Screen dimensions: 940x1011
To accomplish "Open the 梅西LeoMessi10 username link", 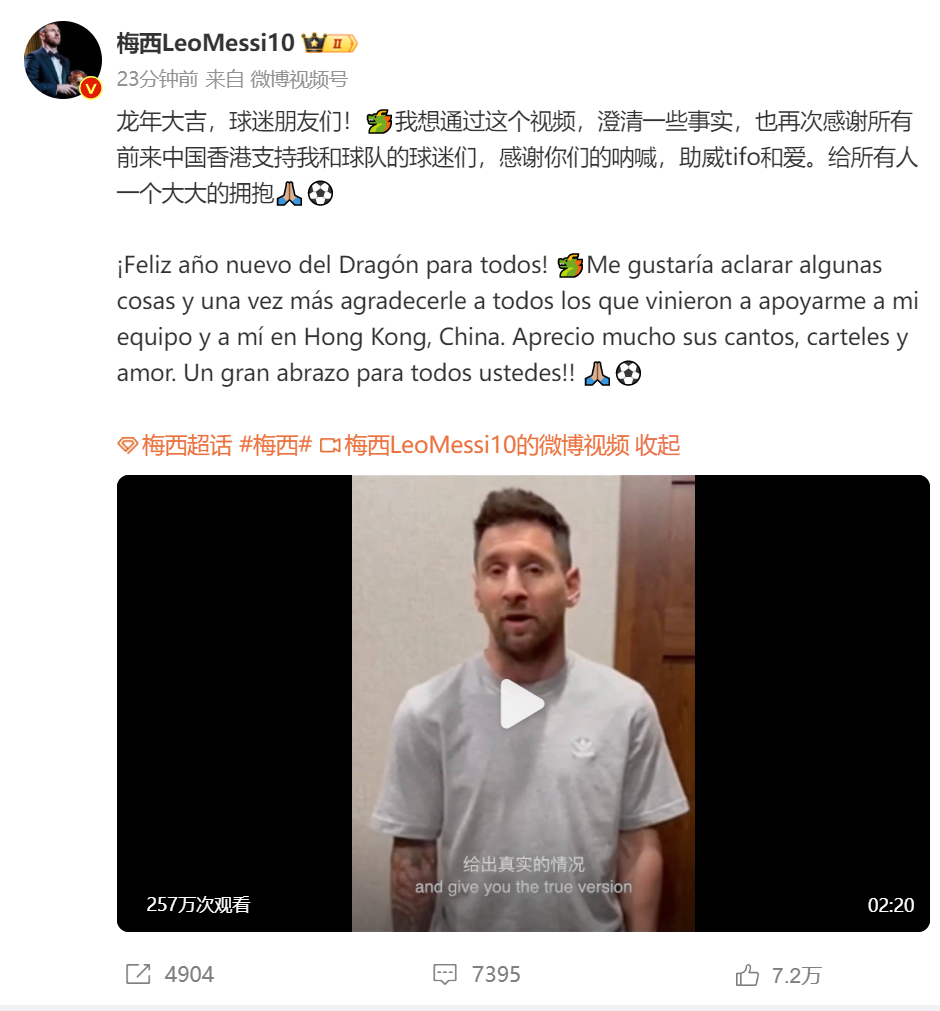I will (x=205, y=43).
